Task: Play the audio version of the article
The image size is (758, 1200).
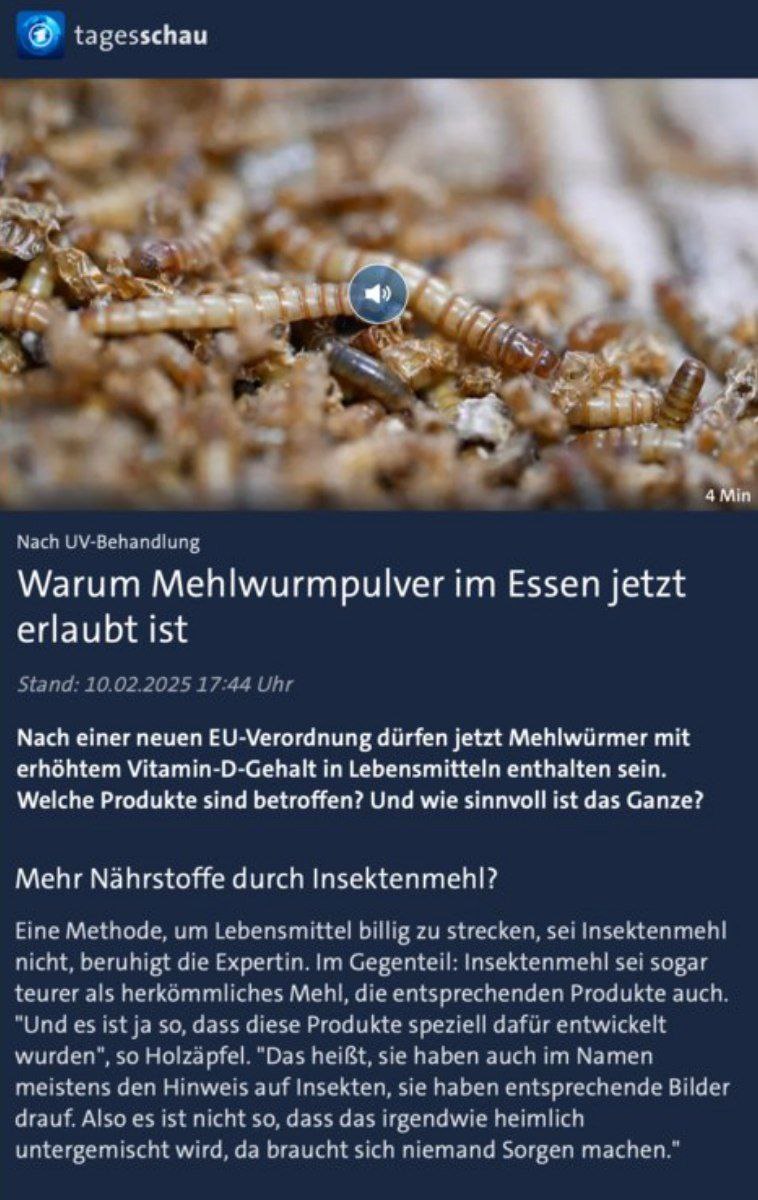Action: 378,294
